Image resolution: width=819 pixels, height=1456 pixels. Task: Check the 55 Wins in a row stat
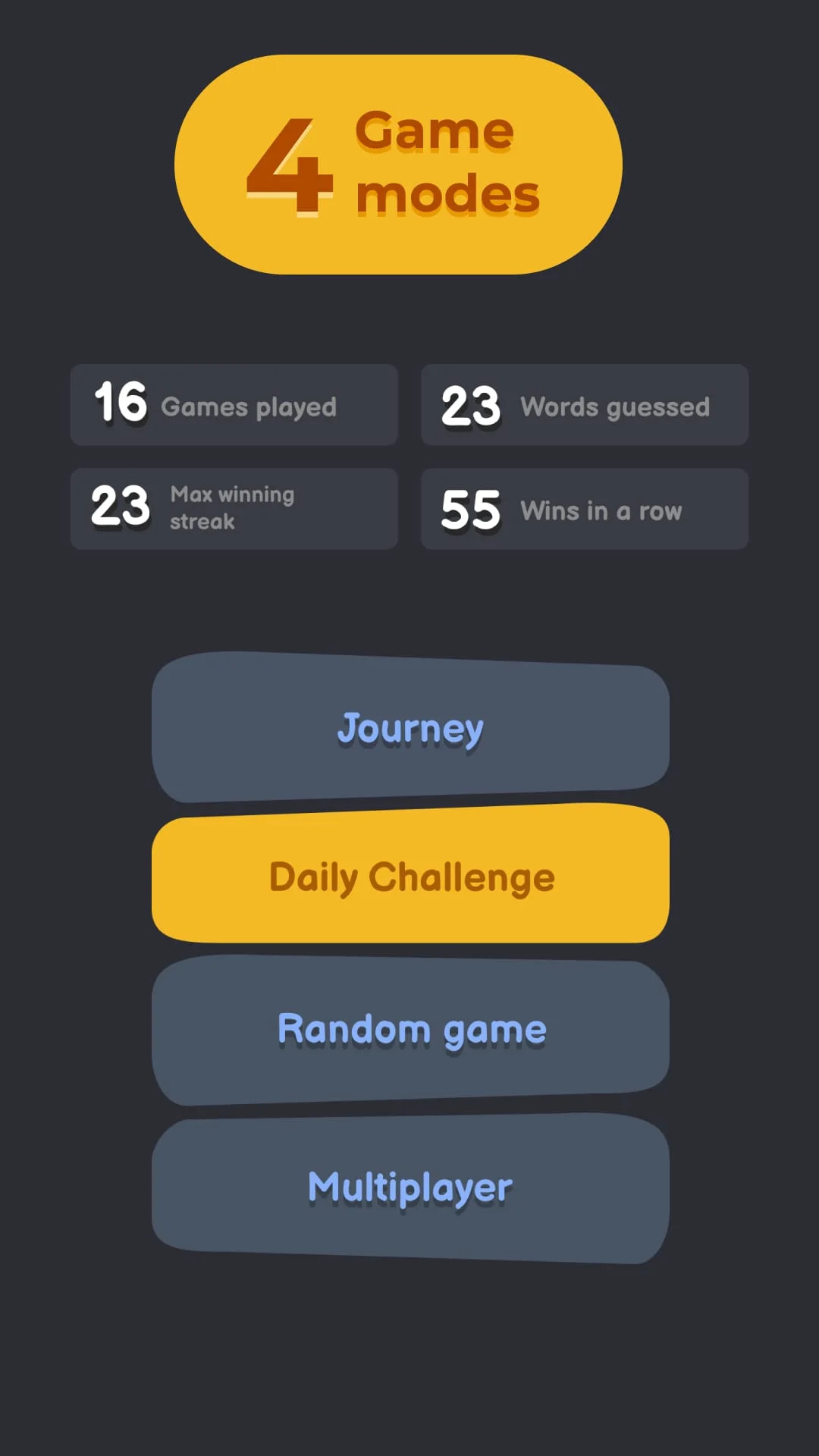584,509
